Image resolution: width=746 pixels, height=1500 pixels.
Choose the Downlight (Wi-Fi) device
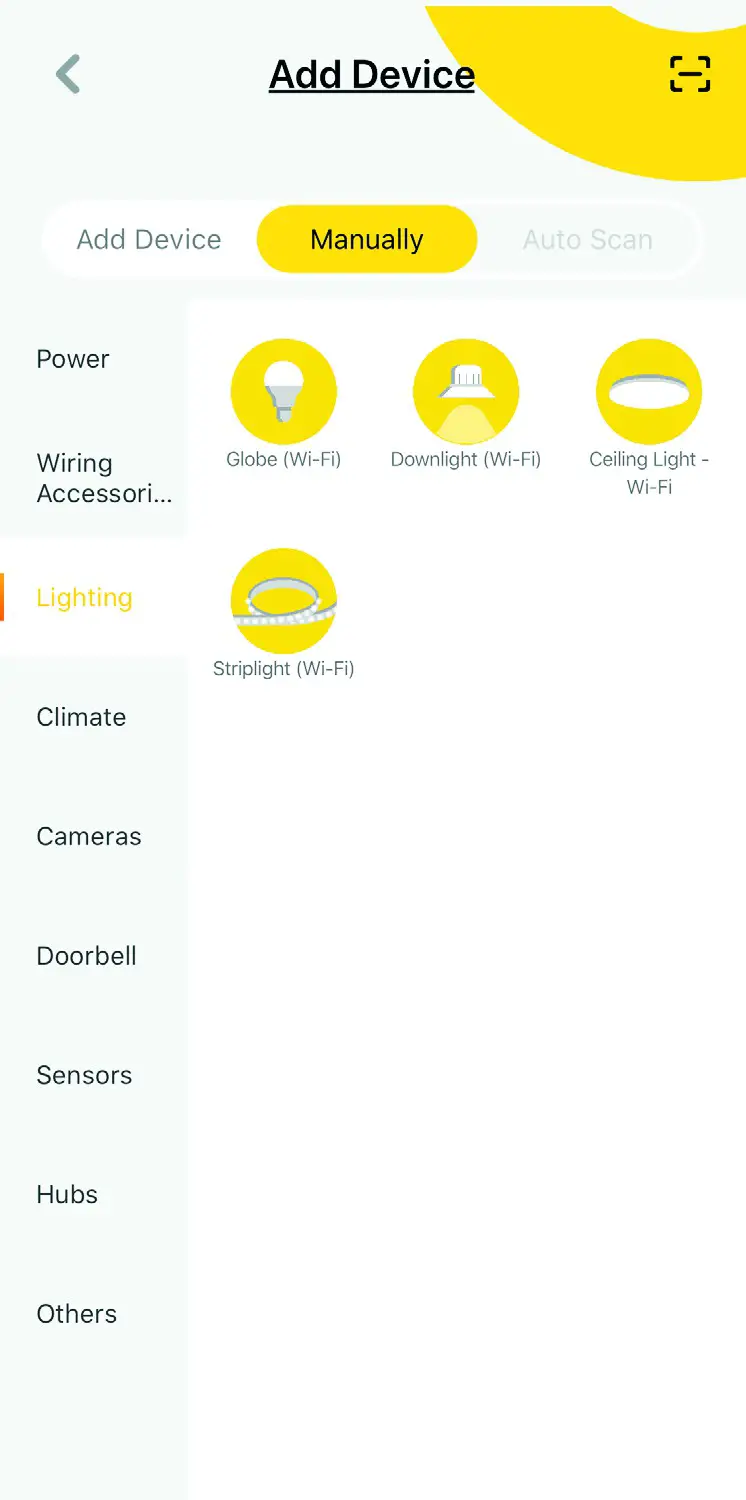[x=466, y=393]
